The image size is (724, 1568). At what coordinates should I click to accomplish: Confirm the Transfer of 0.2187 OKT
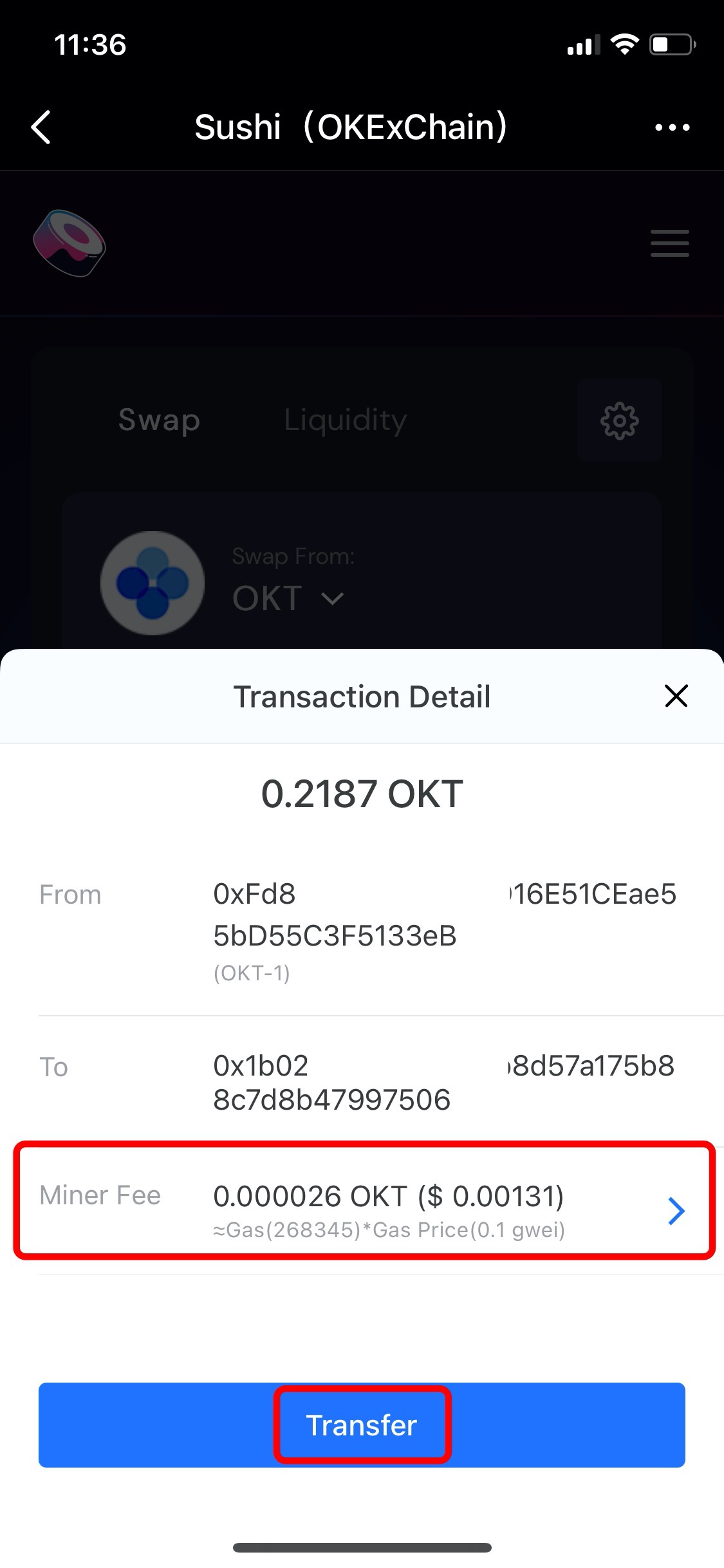click(x=362, y=1424)
